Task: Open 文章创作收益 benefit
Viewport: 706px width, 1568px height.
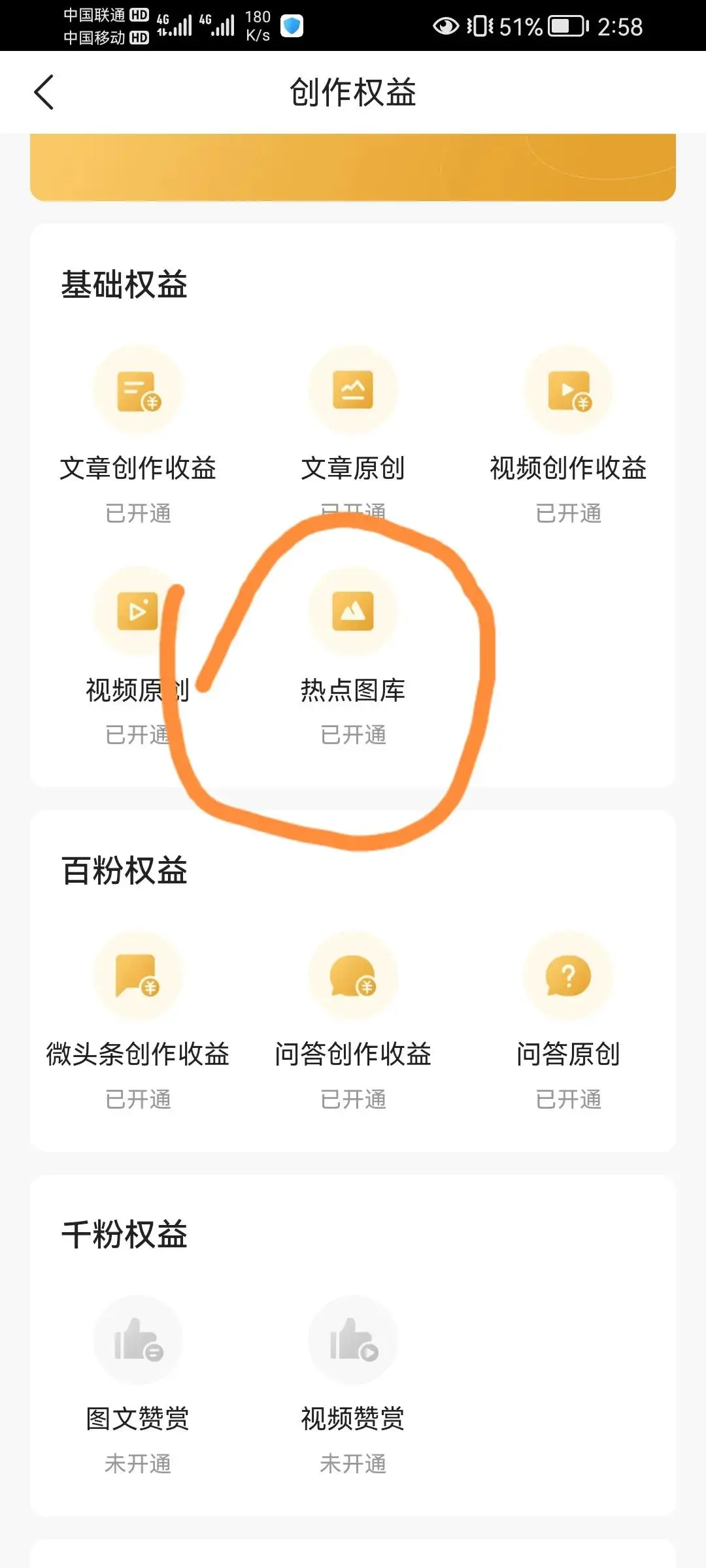Action: tap(138, 391)
